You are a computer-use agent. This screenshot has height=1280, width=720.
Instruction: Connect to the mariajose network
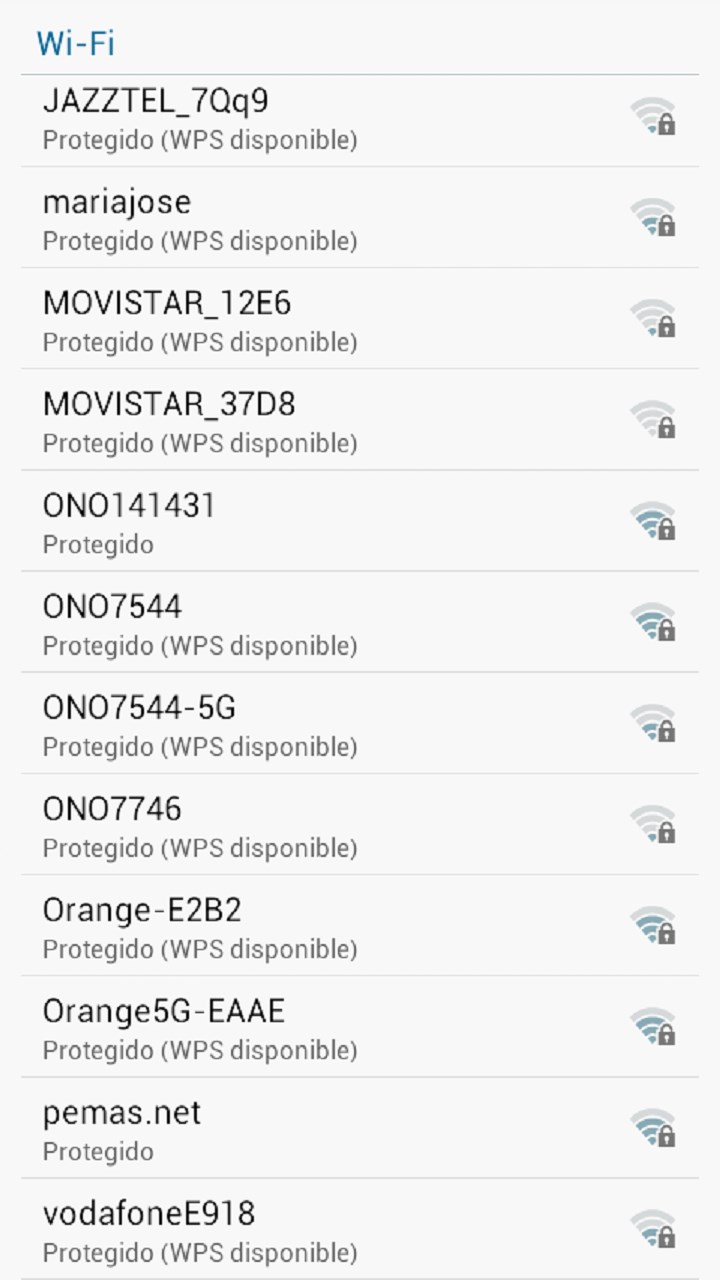pyautogui.click(x=300, y=219)
